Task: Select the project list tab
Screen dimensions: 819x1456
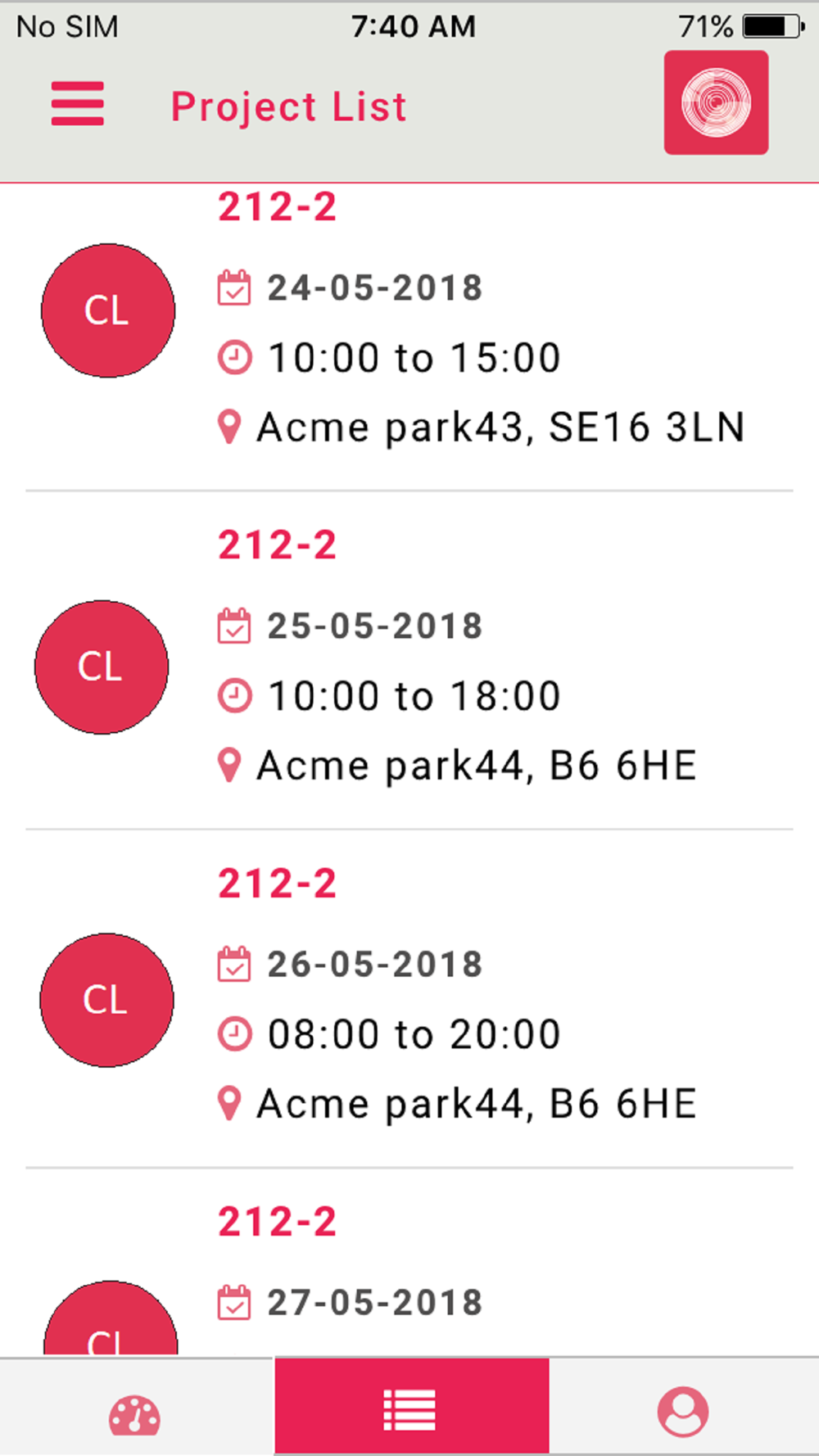Action: point(411,1407)
